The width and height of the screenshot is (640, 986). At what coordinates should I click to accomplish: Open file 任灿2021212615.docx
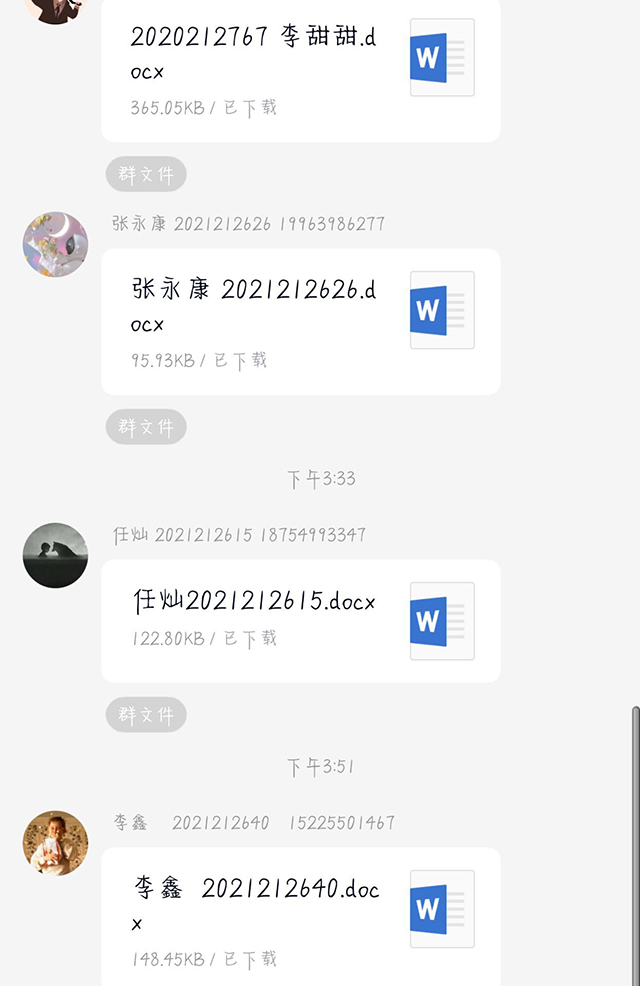point(300,620)
